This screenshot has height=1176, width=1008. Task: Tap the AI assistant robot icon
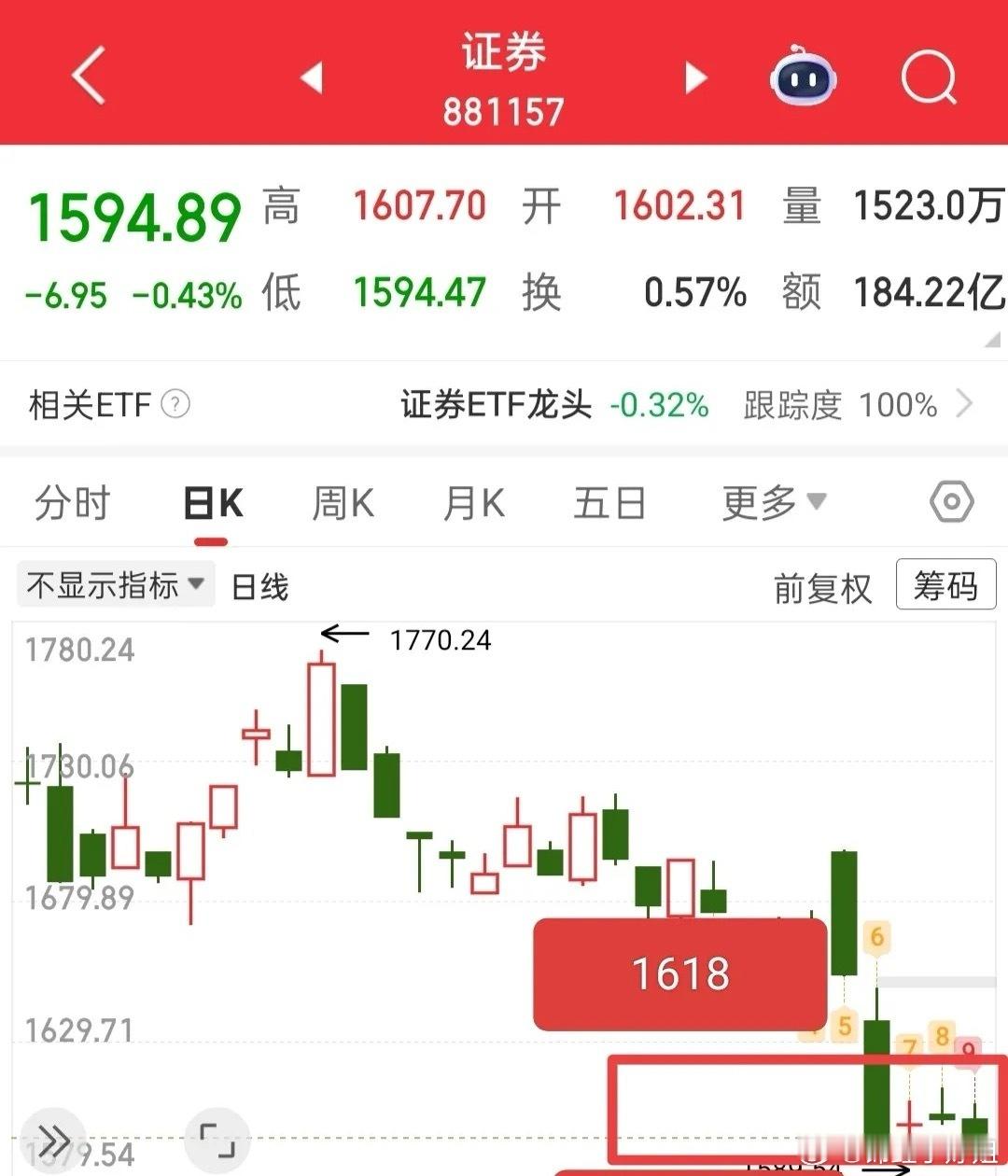(x=802, y=78)
